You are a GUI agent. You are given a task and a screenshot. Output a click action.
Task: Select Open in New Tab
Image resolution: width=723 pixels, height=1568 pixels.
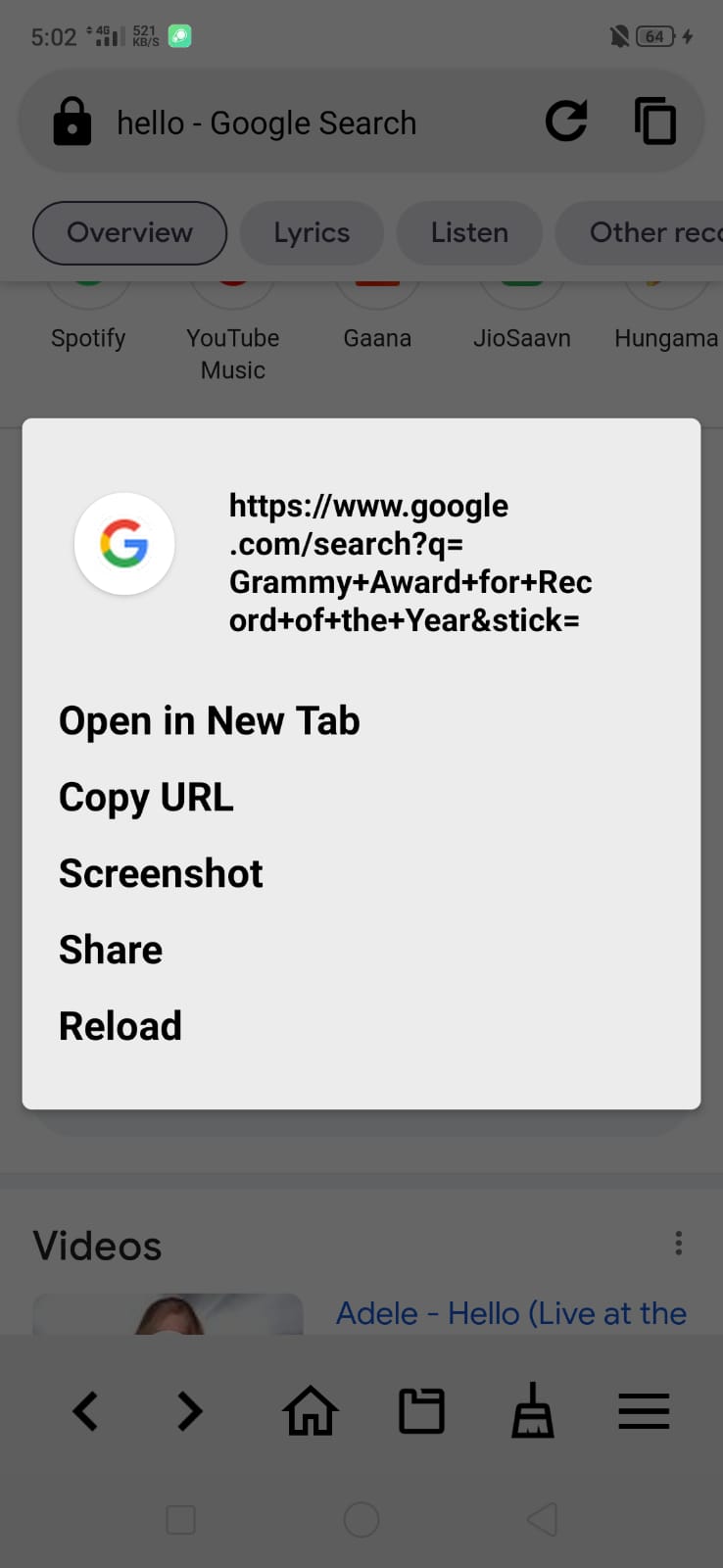(x=210, y=721)
